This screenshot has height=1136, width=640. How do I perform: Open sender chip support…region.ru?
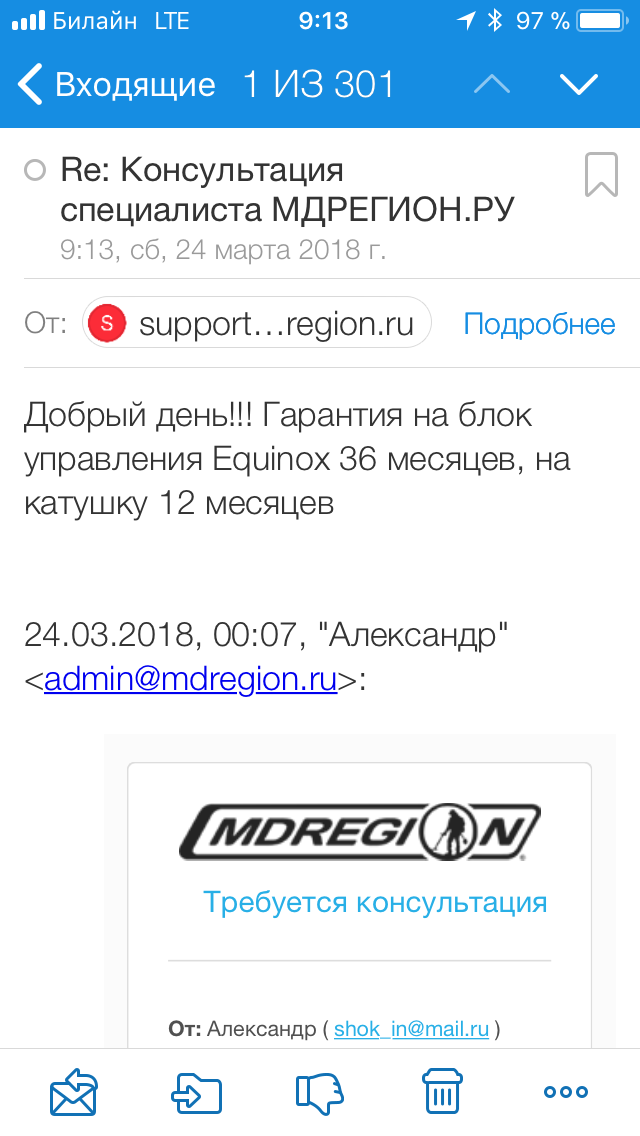point(256,323)
